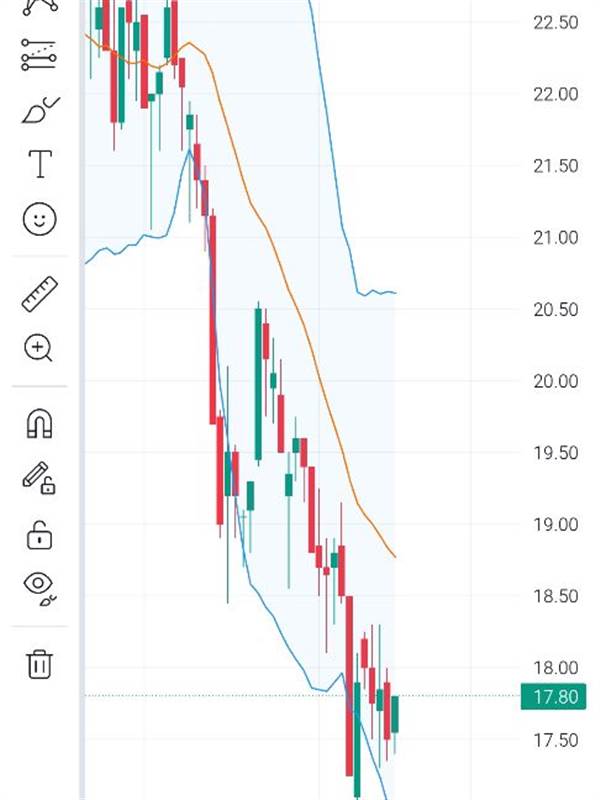Screen dimensions: 600x800
Task: Delete drawings with the trash can
Action: point(40,663)
